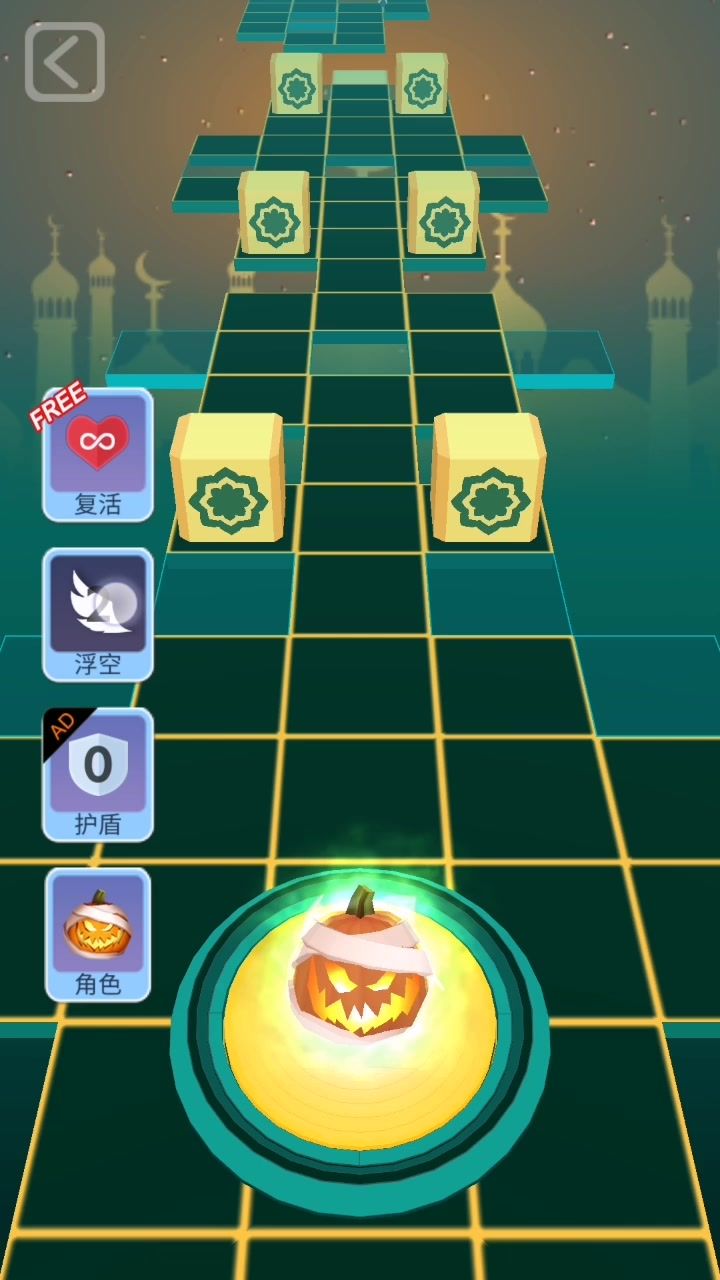This screenshot has width=720, height=1280.
Task: Go back using the top-left arrow
Action: (64, 62)
